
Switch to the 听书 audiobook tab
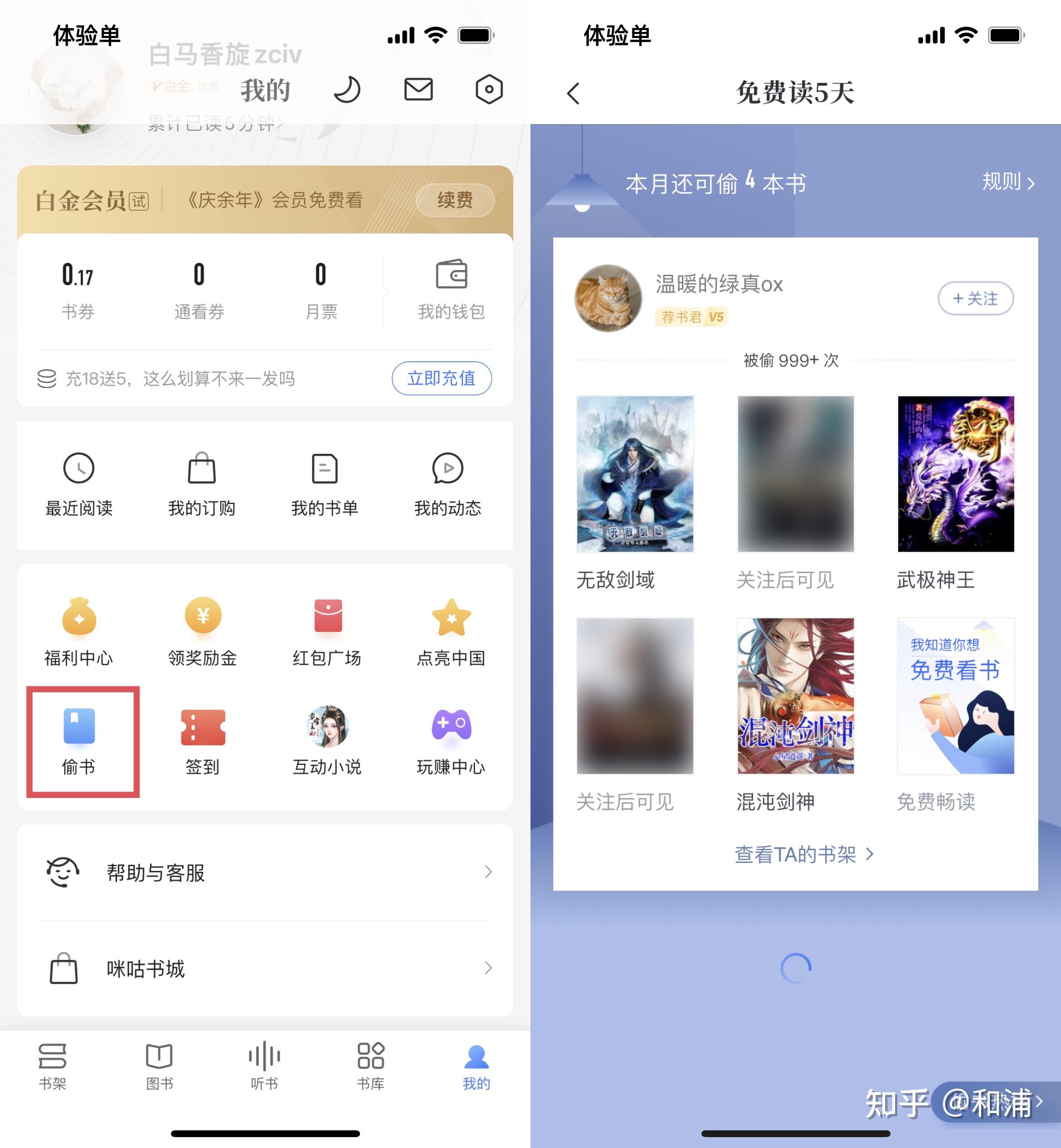coord(264,1066)
